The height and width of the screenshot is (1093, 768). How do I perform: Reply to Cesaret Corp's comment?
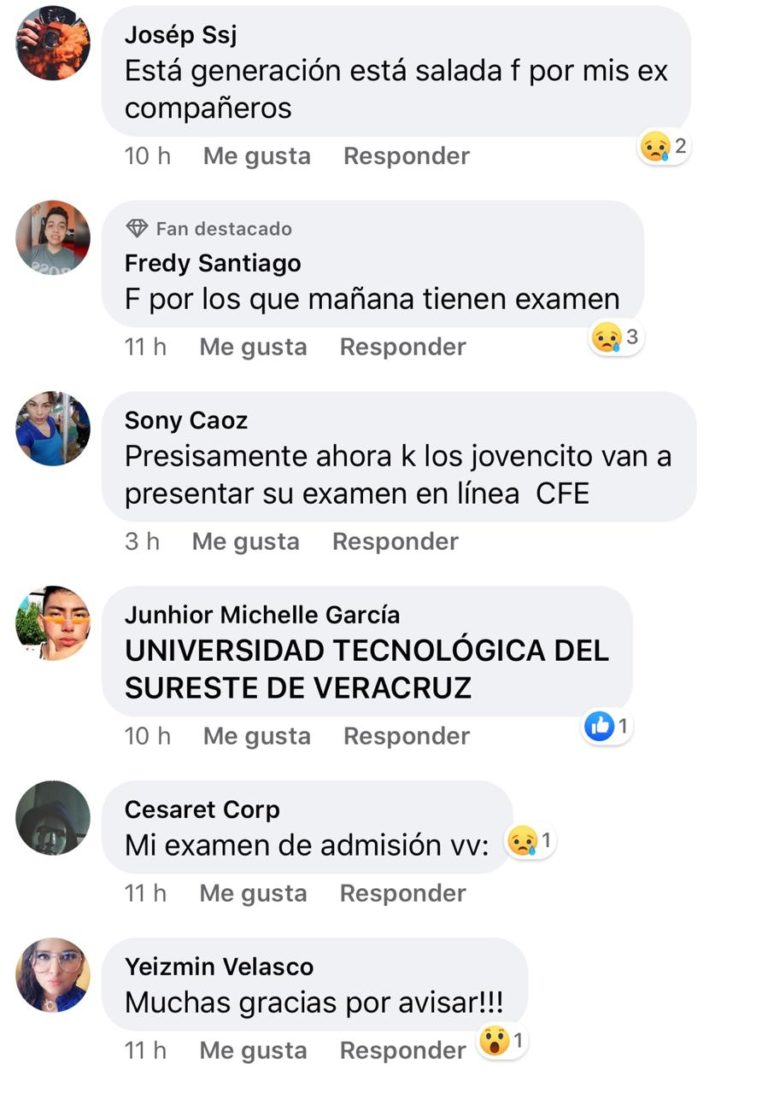point(403,893)
